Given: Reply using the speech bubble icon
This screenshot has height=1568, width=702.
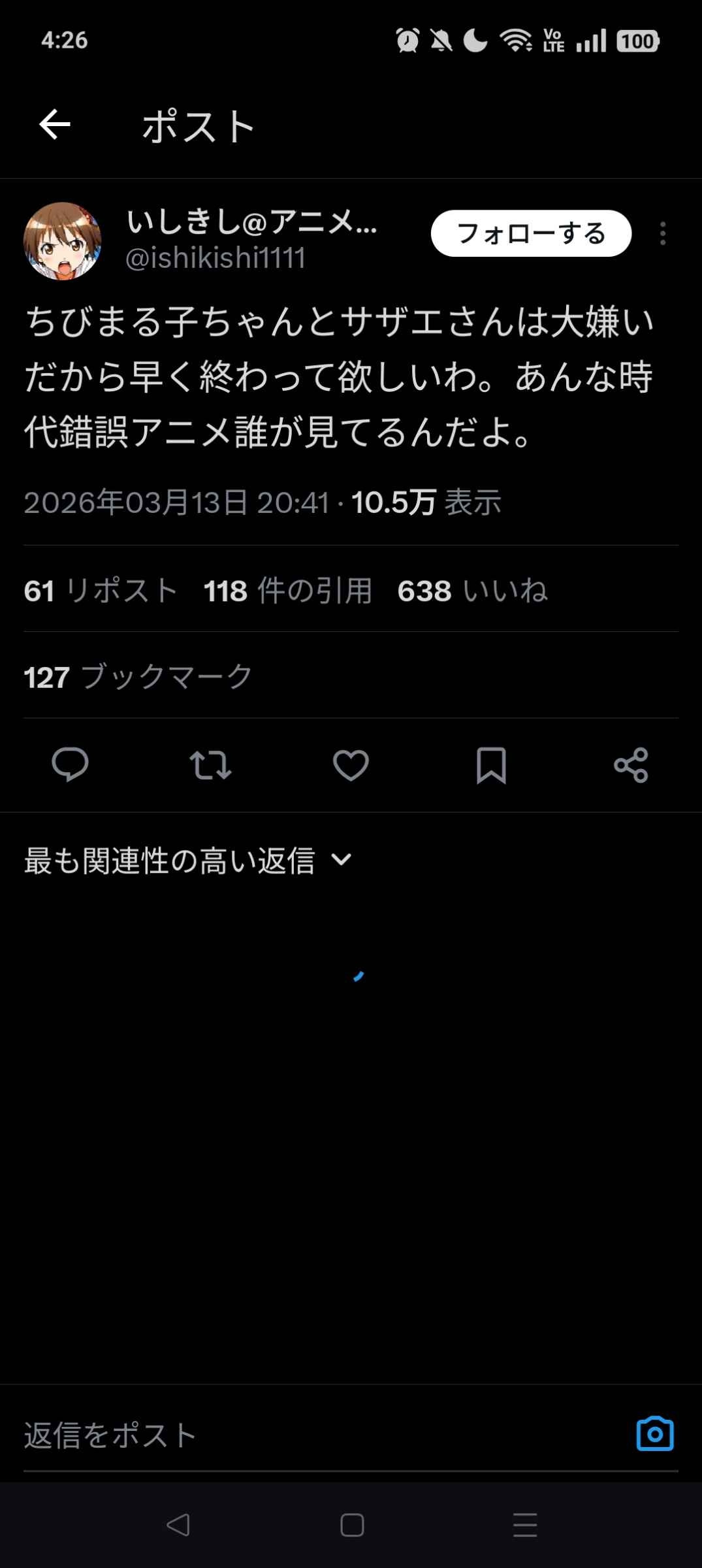Looking at the screenshot, I should 70,764.
